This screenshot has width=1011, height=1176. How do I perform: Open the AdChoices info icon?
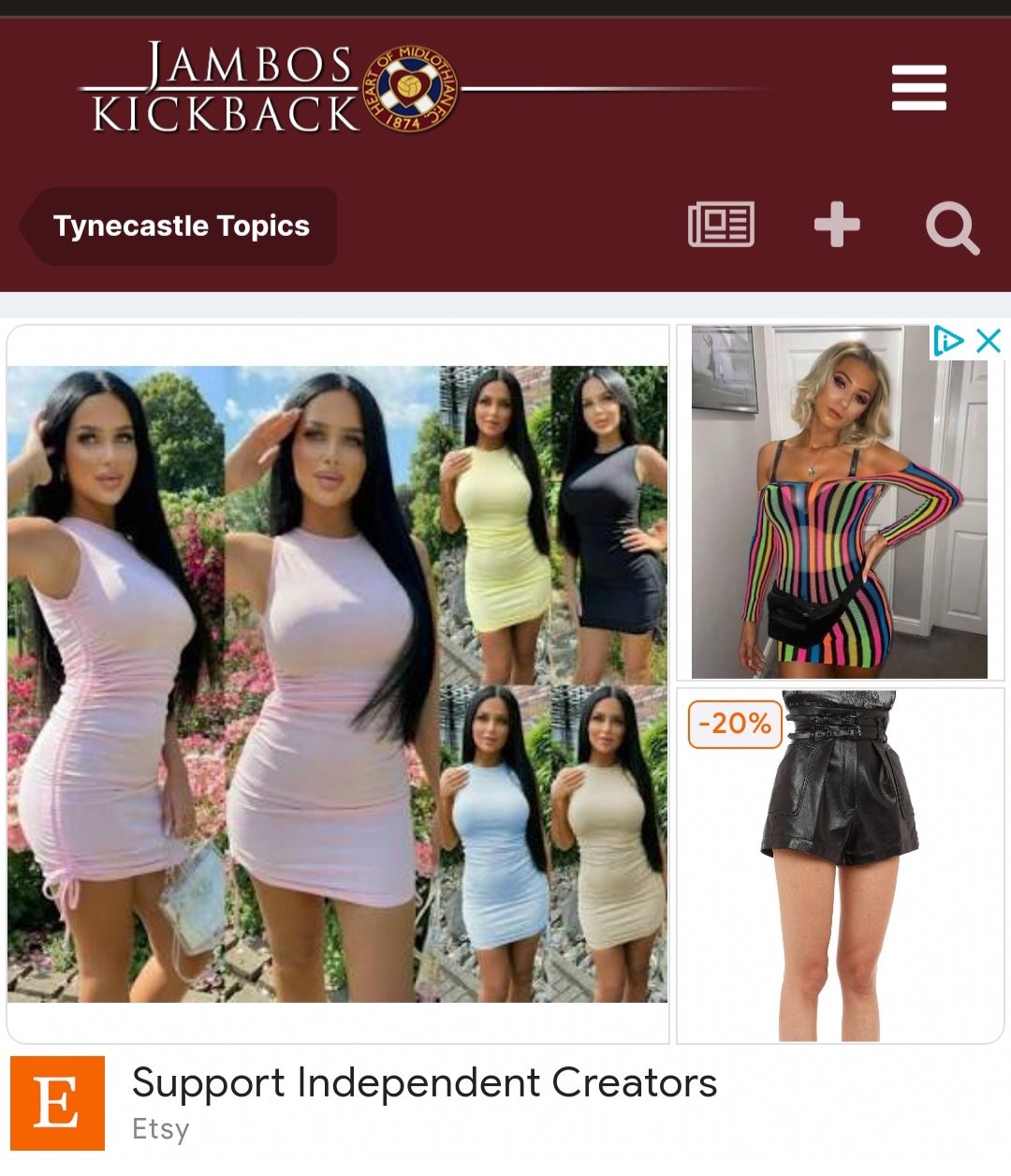[947, 341]
